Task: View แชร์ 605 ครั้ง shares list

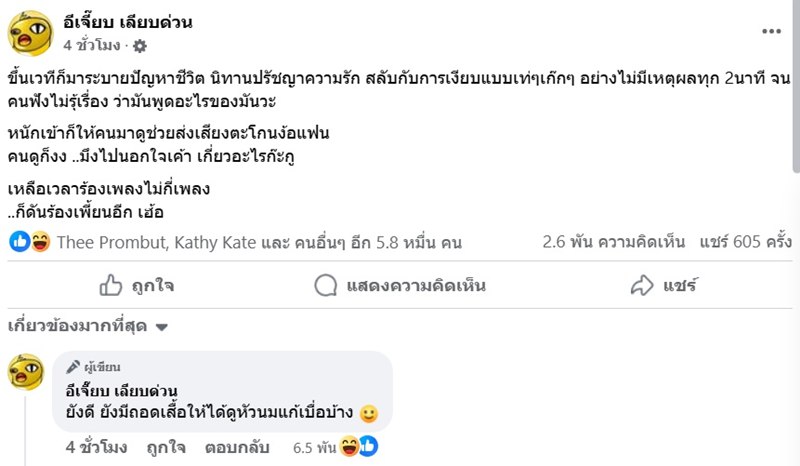Action: (x=745, y=242)
